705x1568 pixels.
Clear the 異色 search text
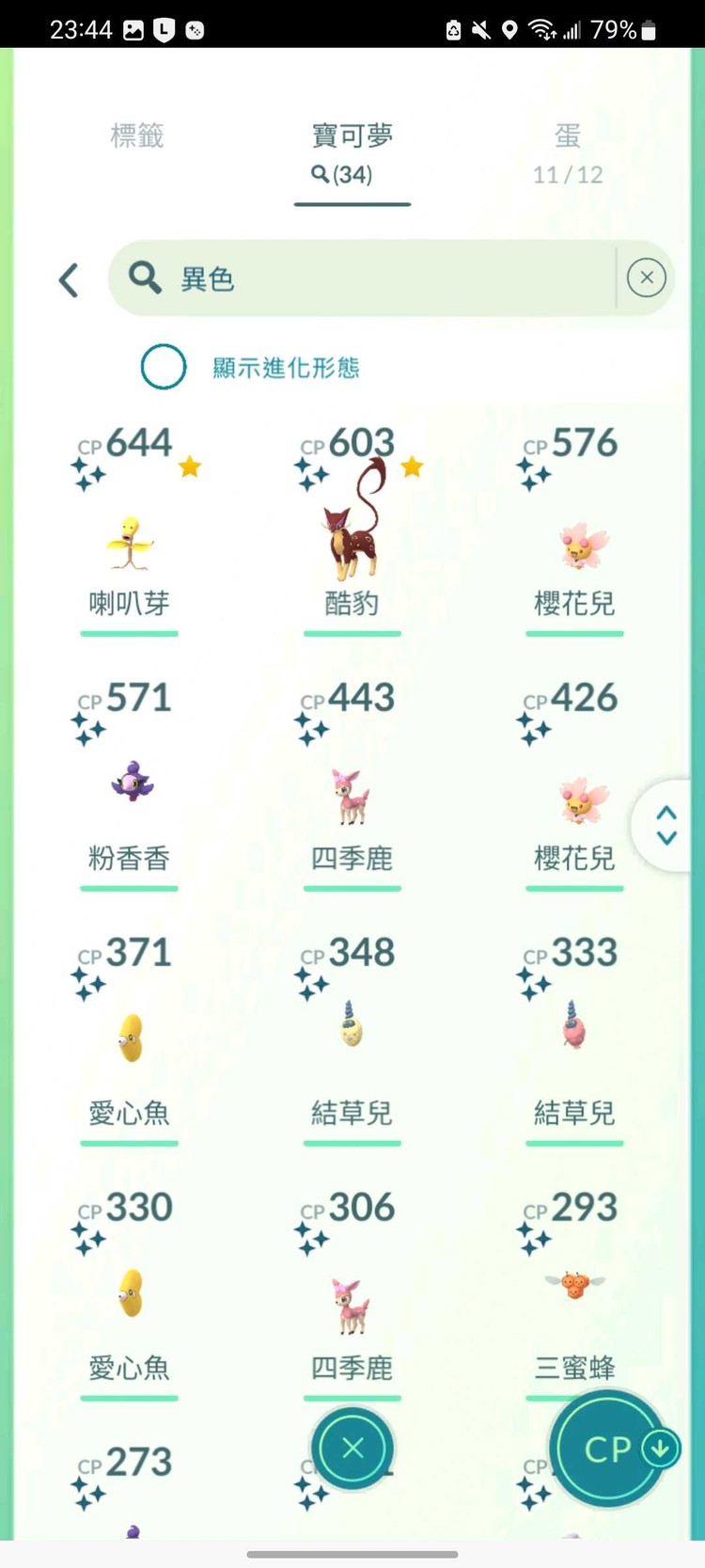coord(646,277)
